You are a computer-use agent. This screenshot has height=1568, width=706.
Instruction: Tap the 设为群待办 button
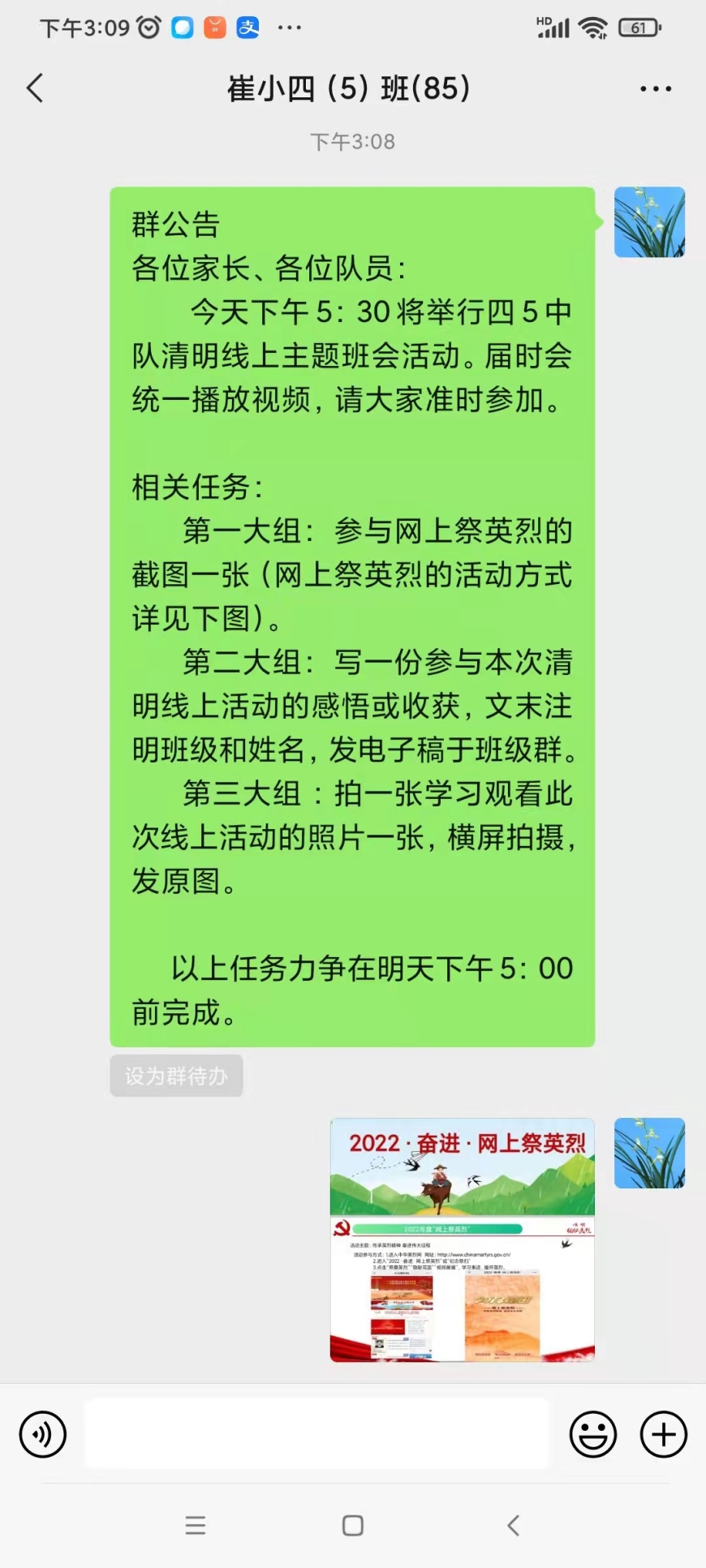[176, 1076]
